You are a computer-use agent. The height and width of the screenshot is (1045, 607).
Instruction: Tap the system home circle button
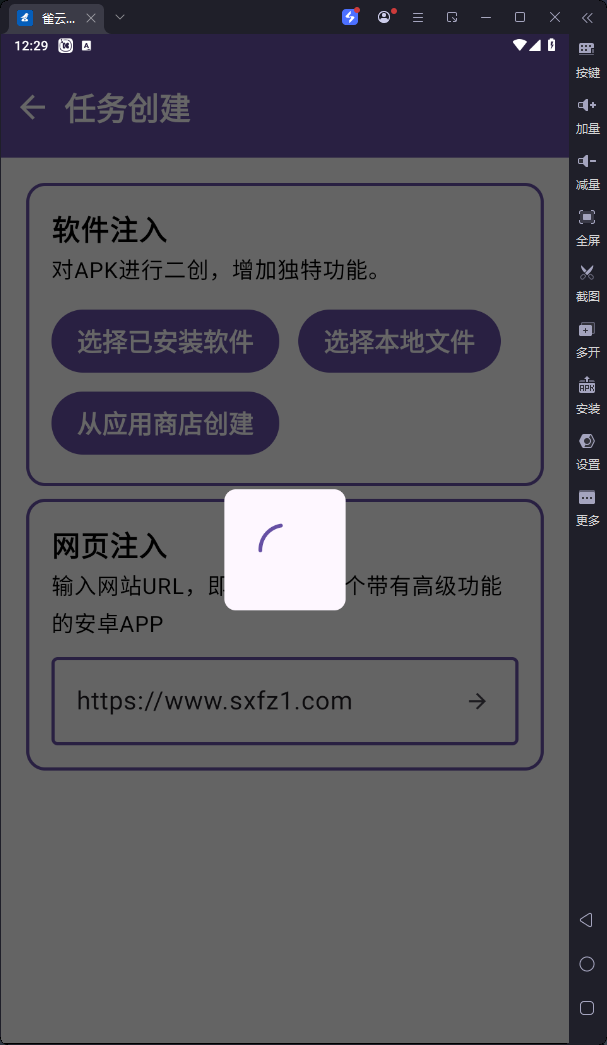click(587, 964)
